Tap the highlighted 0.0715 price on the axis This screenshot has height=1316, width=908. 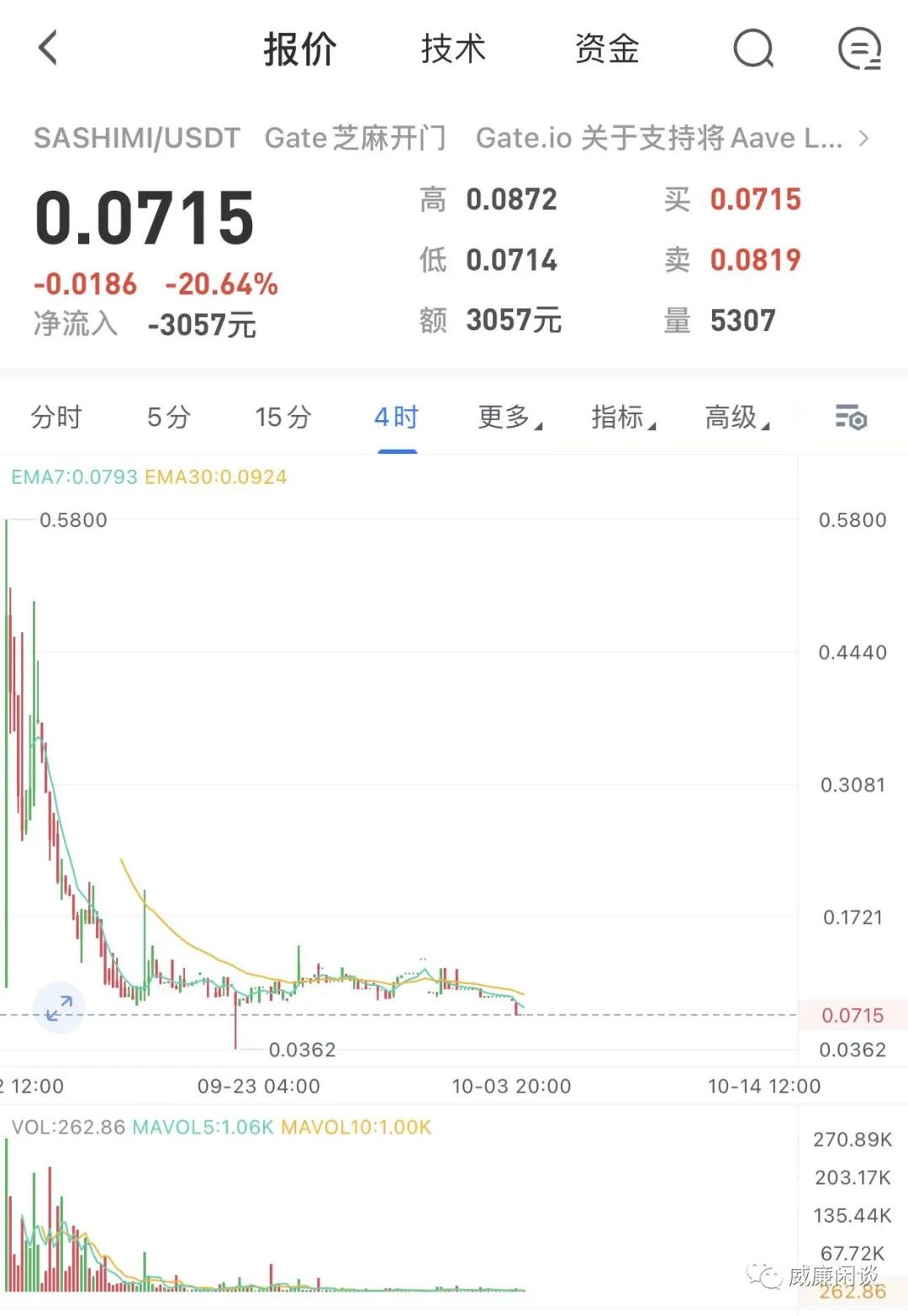[x=854, y=1014]
